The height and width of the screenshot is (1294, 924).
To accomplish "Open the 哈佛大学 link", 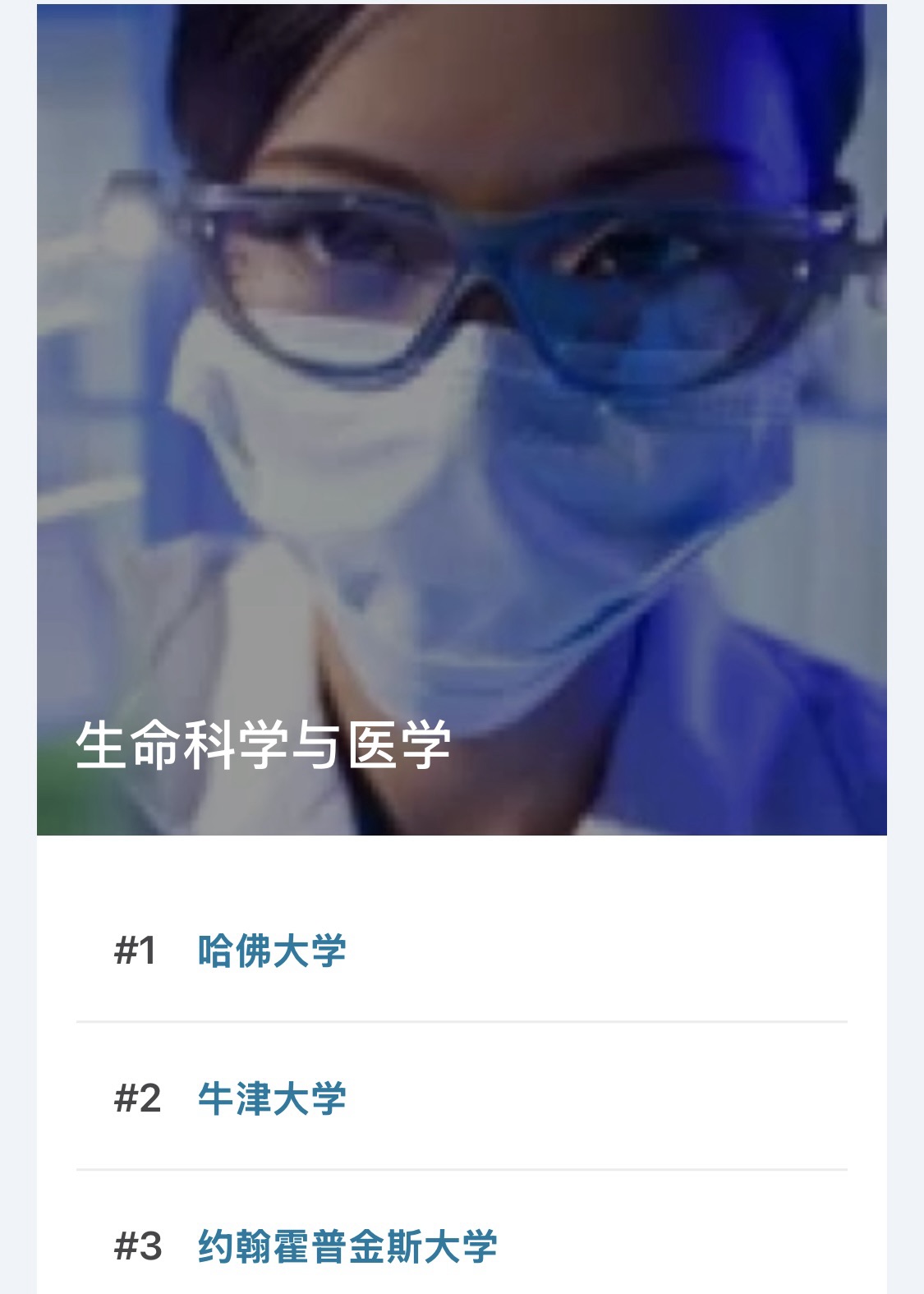I will point(272,951).
